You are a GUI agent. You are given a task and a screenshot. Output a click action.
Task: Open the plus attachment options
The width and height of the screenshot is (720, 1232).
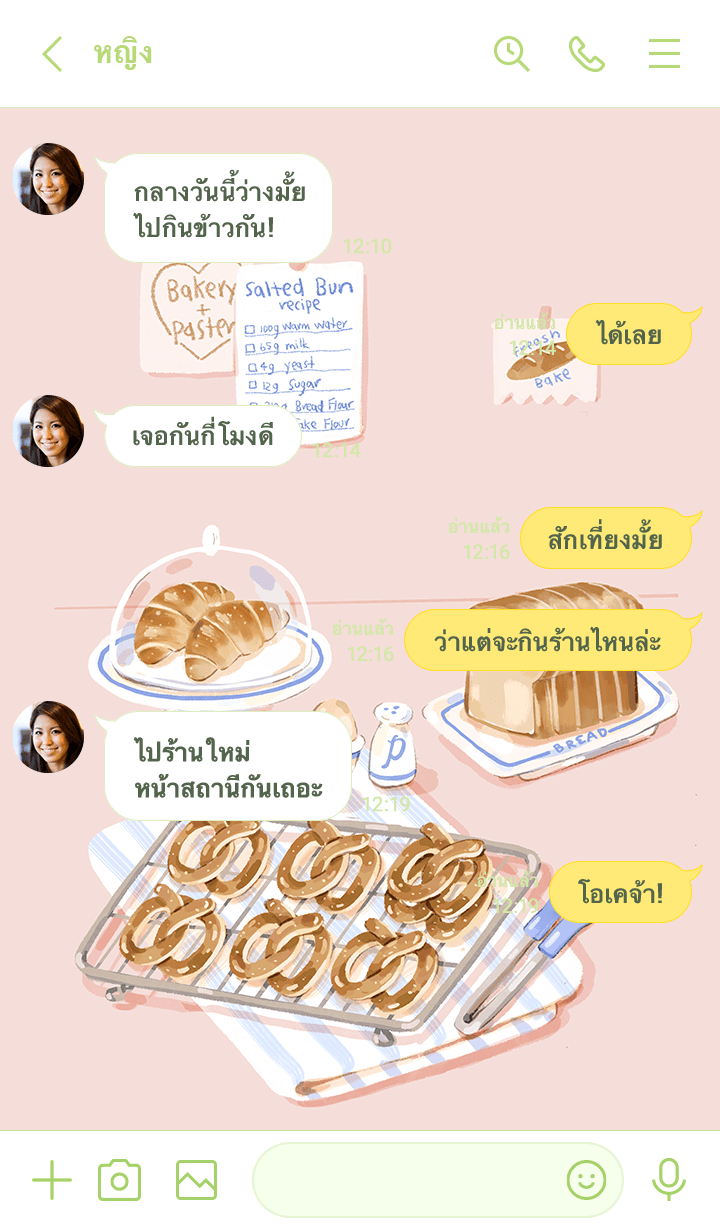[x=52, y=1181]
